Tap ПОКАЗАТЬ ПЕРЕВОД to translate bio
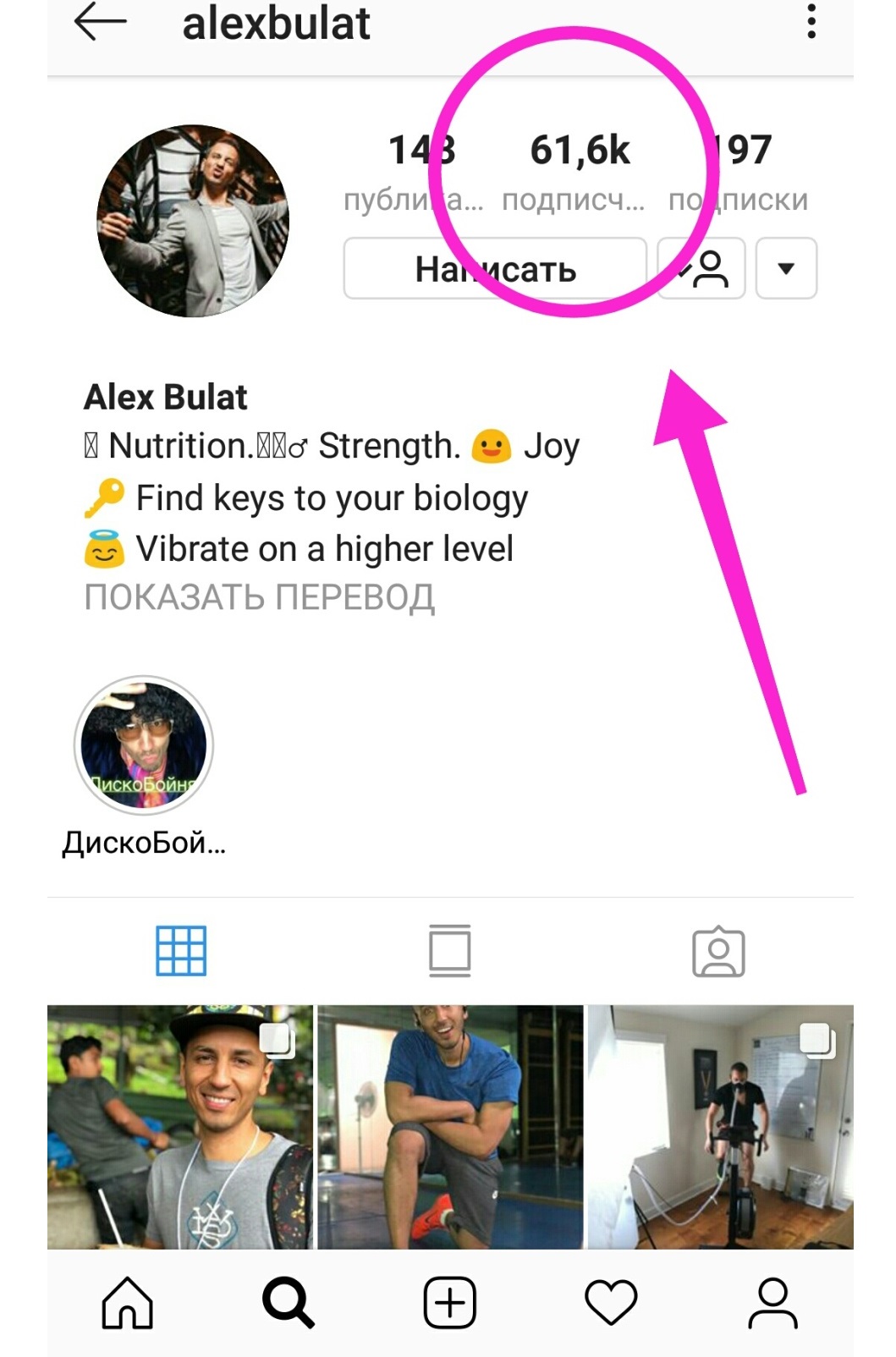 coord(259,597)
